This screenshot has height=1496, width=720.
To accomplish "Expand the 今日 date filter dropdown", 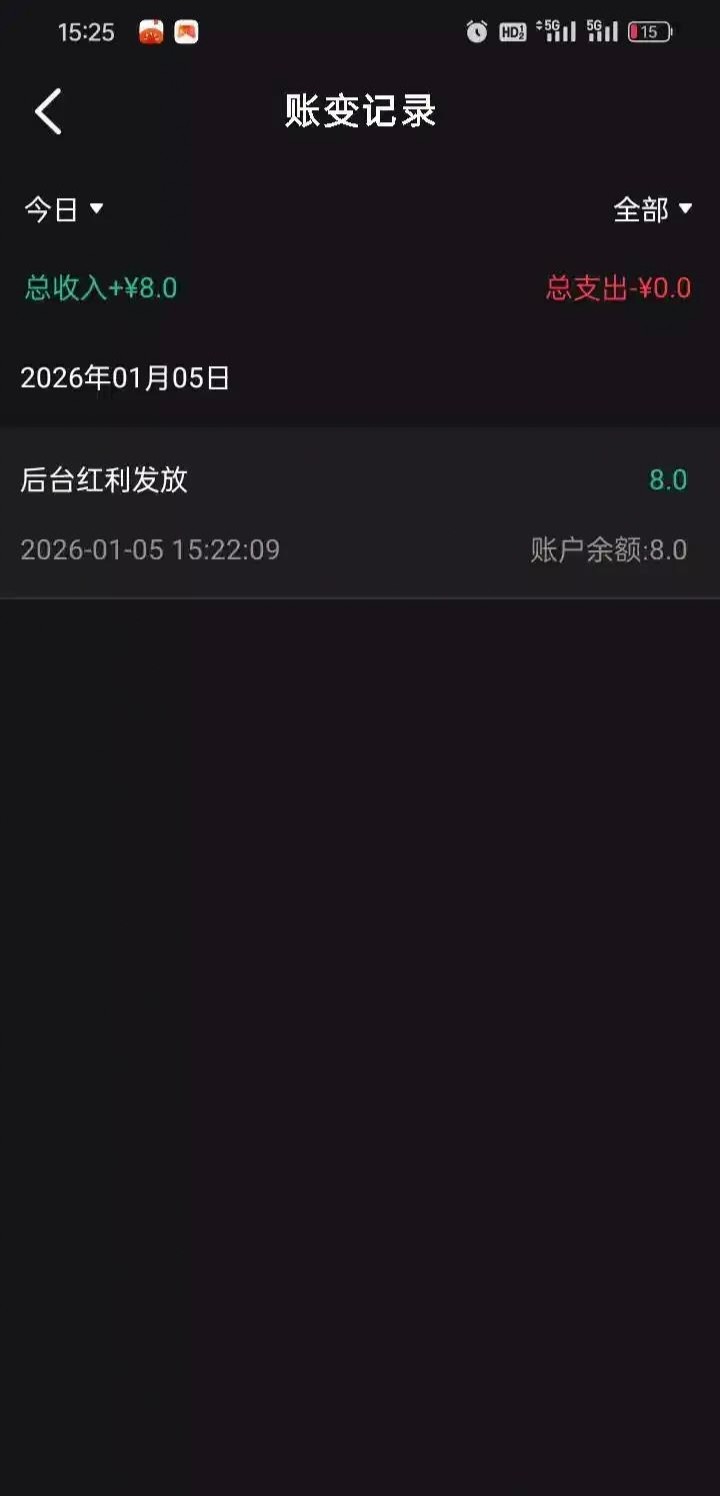I will click(x=64, y=209).
